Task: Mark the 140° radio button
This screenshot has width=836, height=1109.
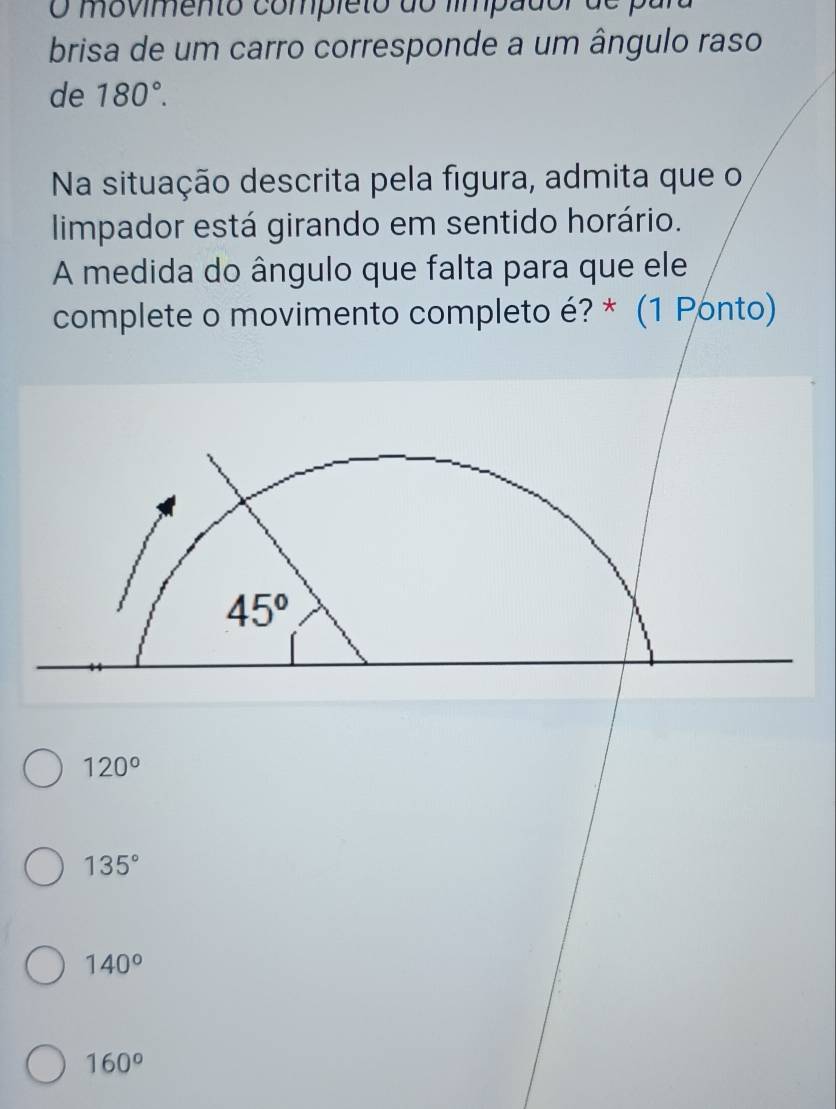Action: pos(46,966)
